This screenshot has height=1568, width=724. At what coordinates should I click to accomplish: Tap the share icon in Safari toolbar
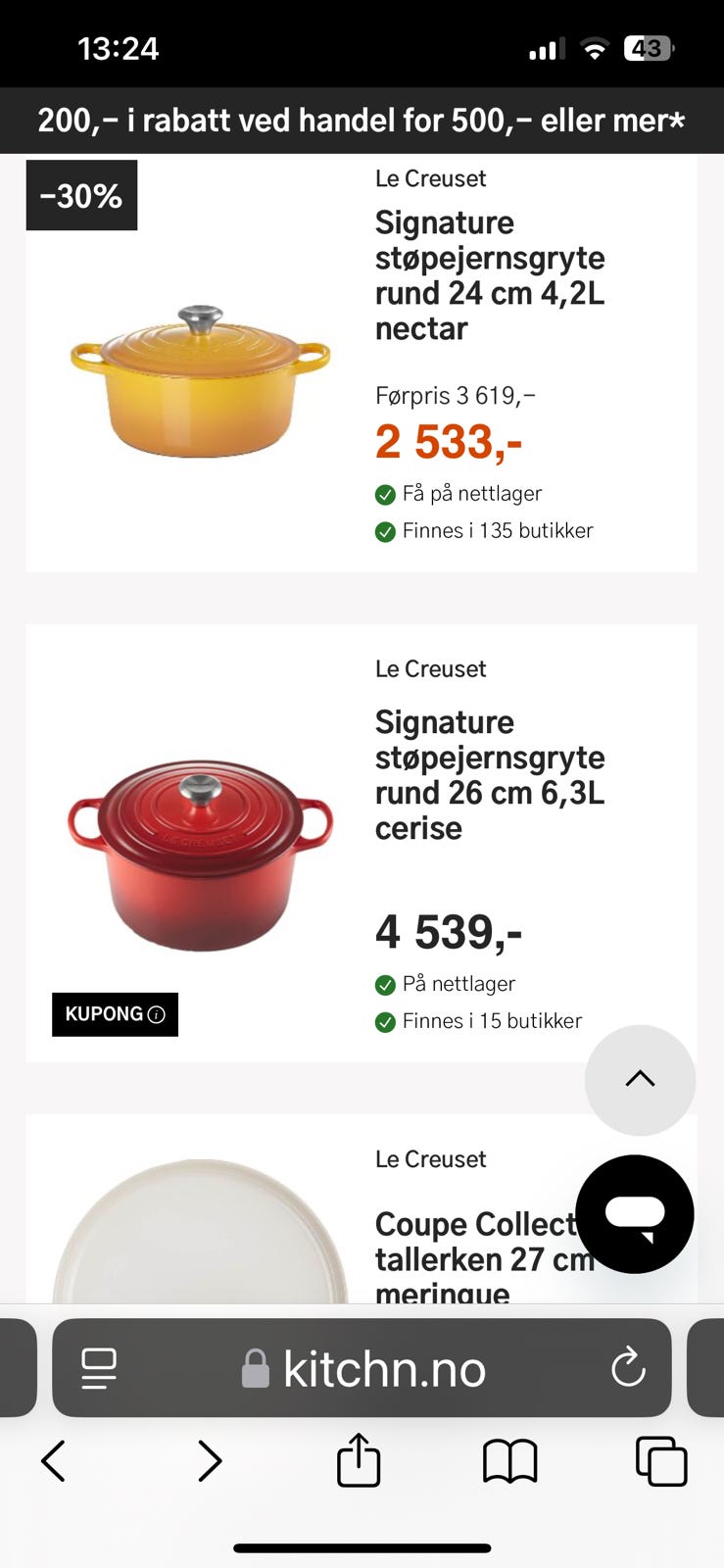pyautogui.click(x=359, y=1461)
